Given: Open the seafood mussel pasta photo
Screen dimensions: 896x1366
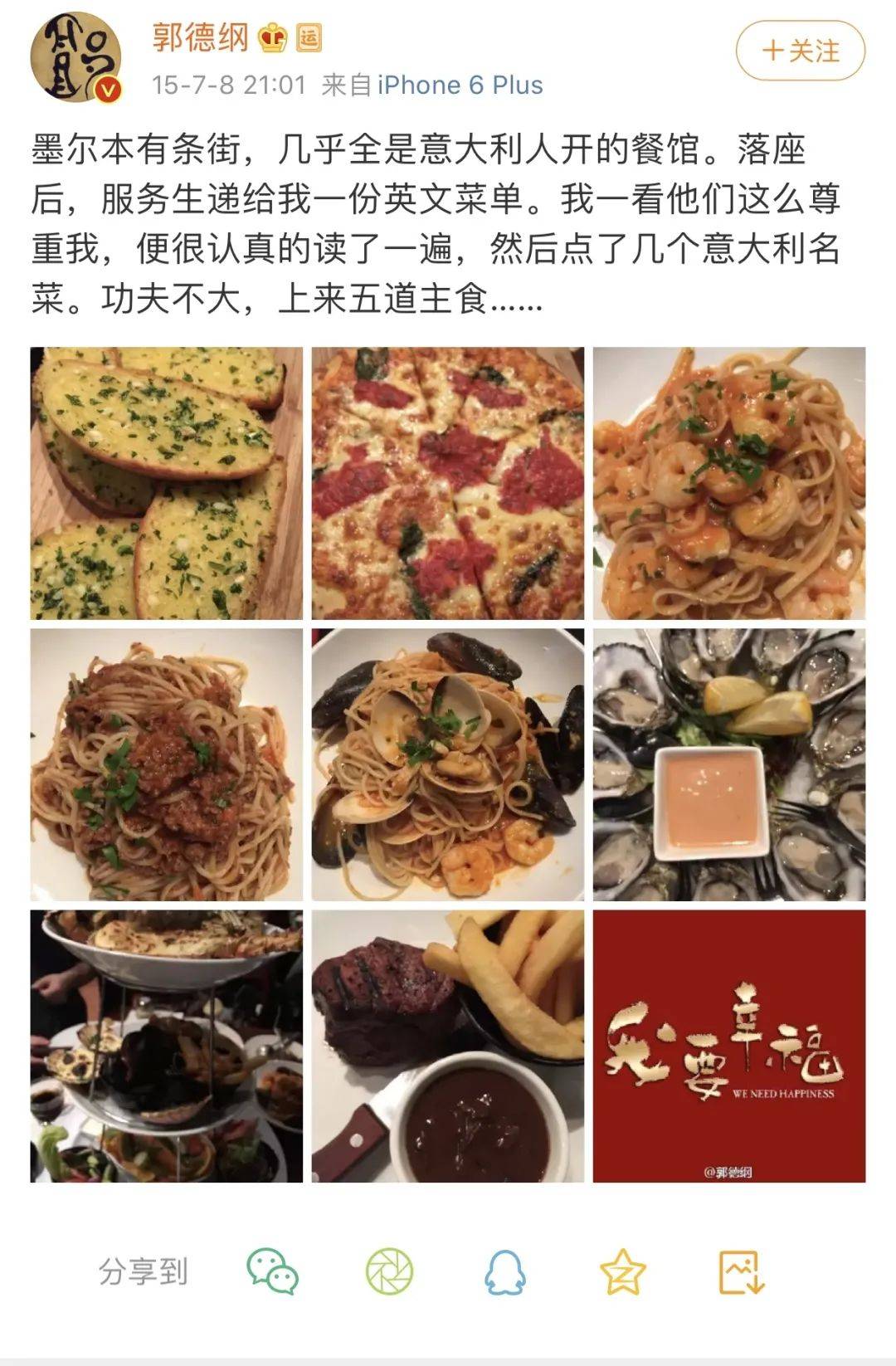Looking at the screenshot, I should [x=448, y=764].
